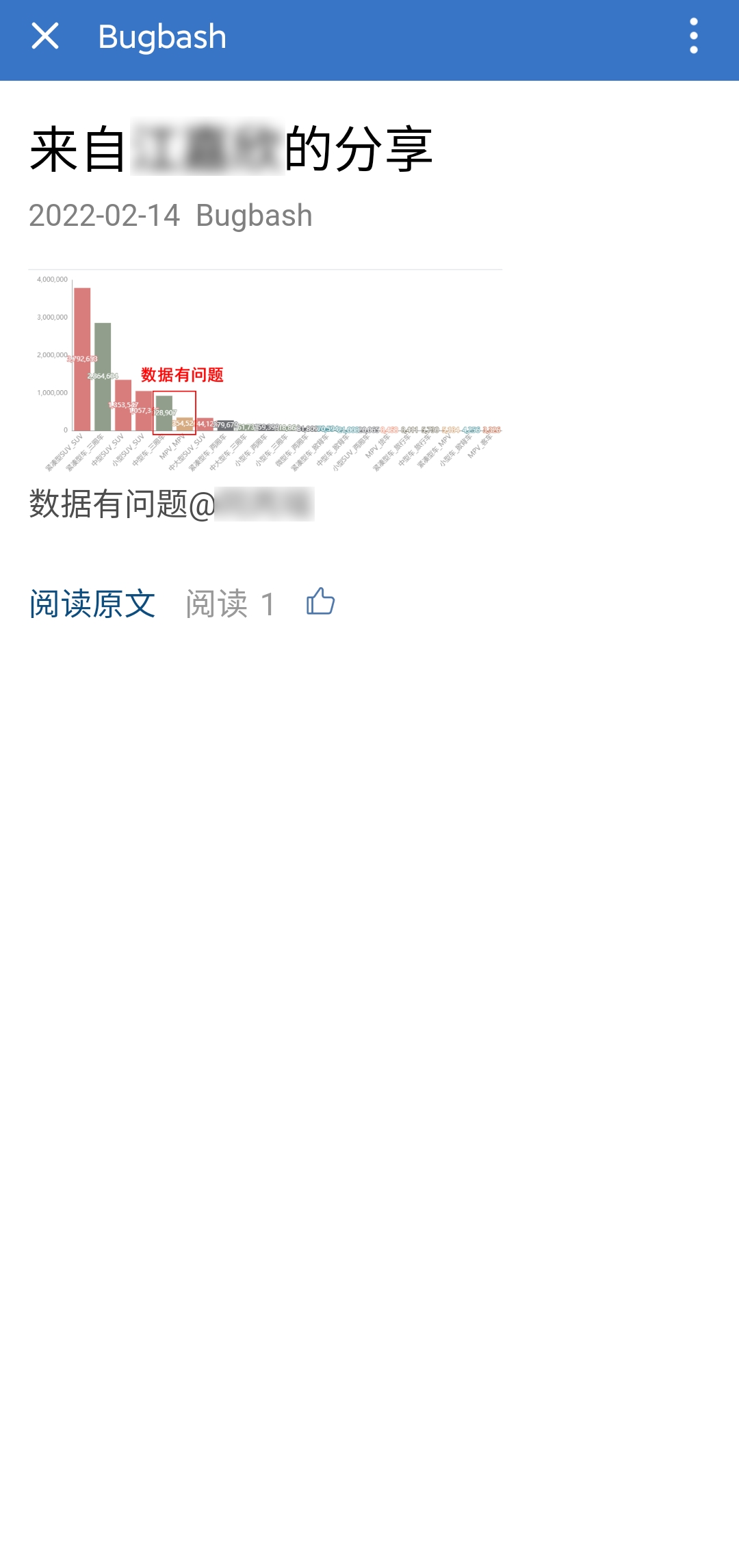The width and height of the screenshot is (739, 1568).
Task: Close the Bugbash page
Action: (45, 36)
